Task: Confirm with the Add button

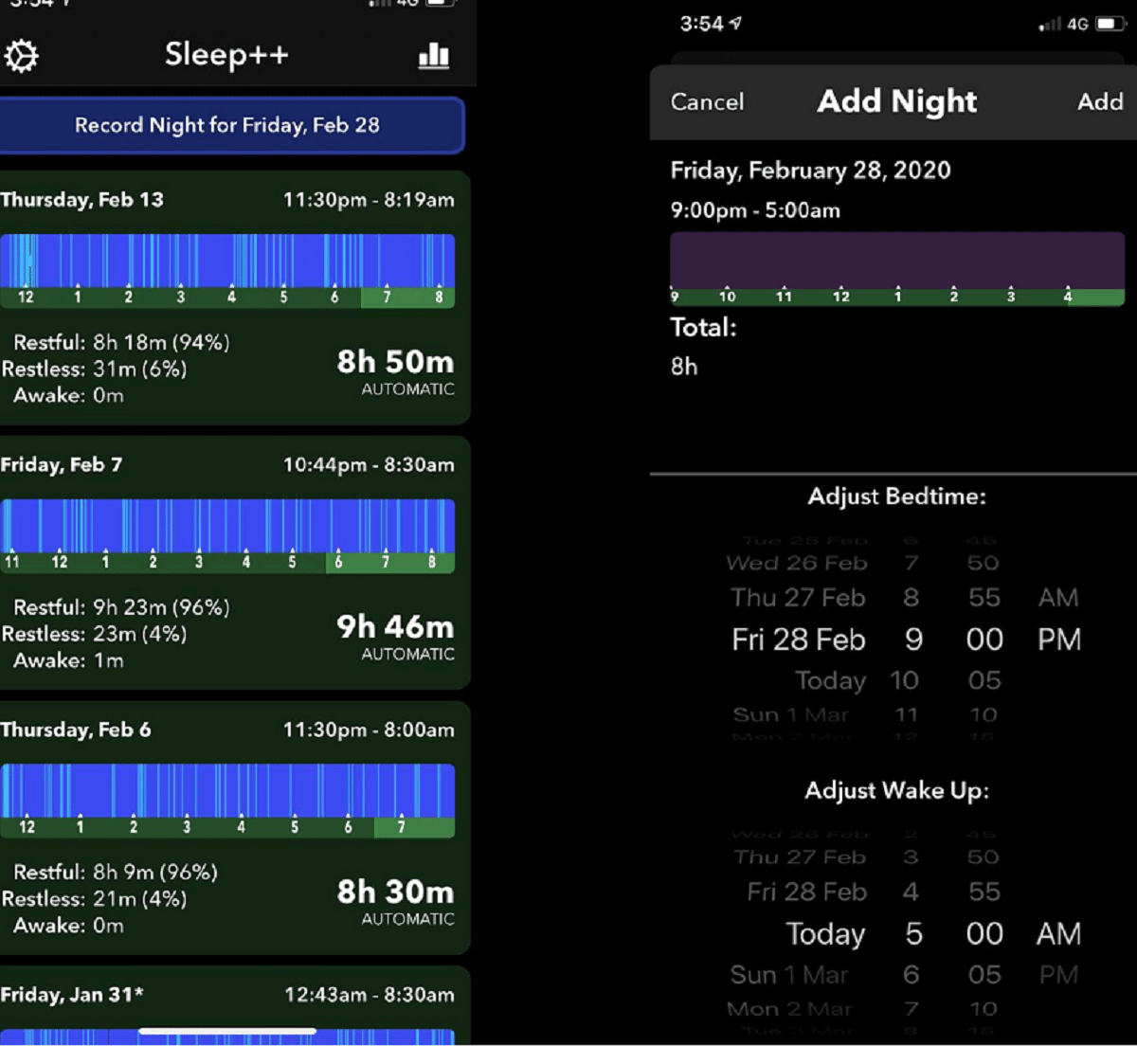Action: [1099, 101]
